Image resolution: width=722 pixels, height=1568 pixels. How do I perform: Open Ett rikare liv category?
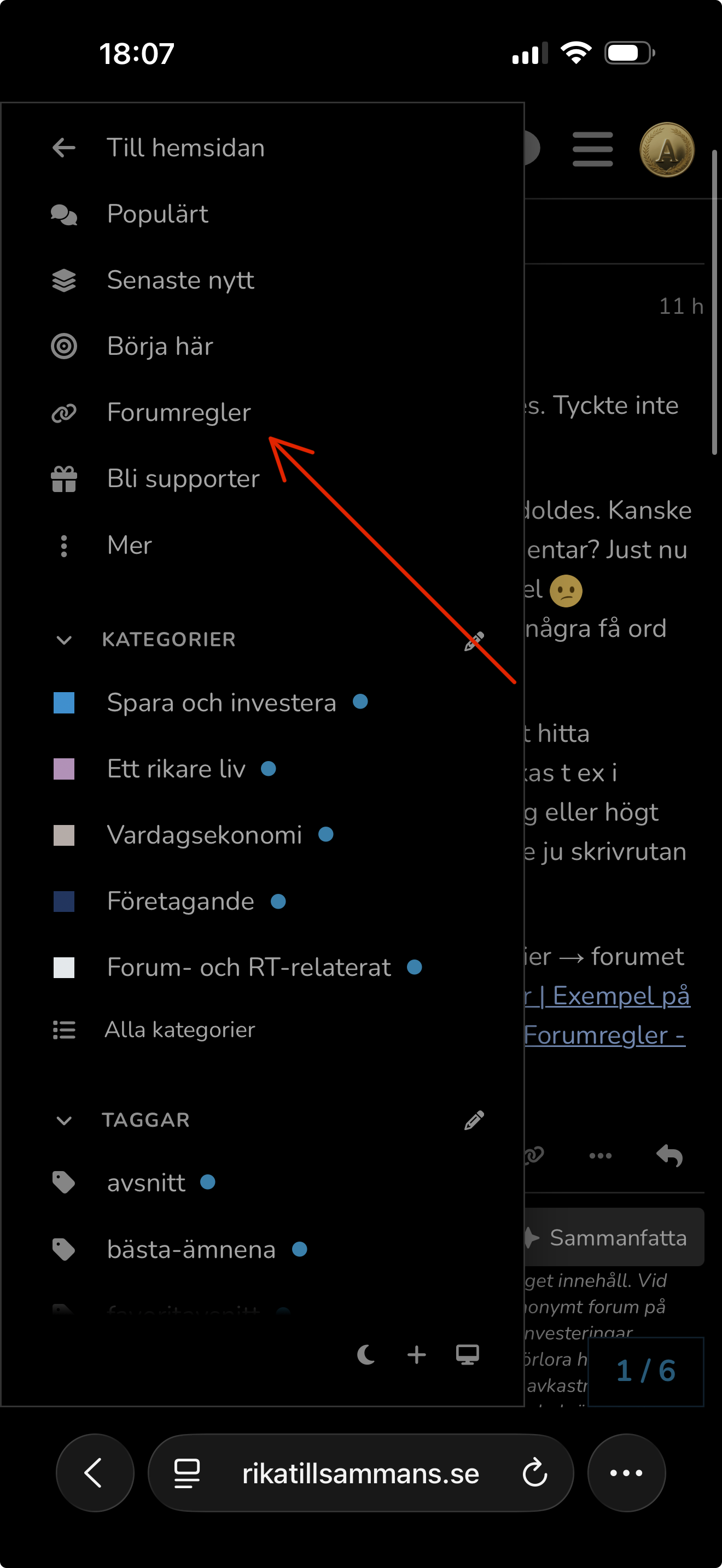point(176,769)
